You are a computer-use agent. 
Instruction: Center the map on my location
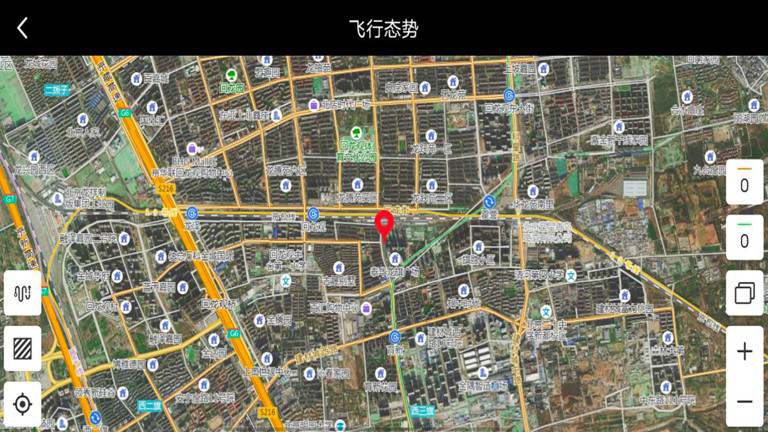pyautogui.click(x=22, y=405)
